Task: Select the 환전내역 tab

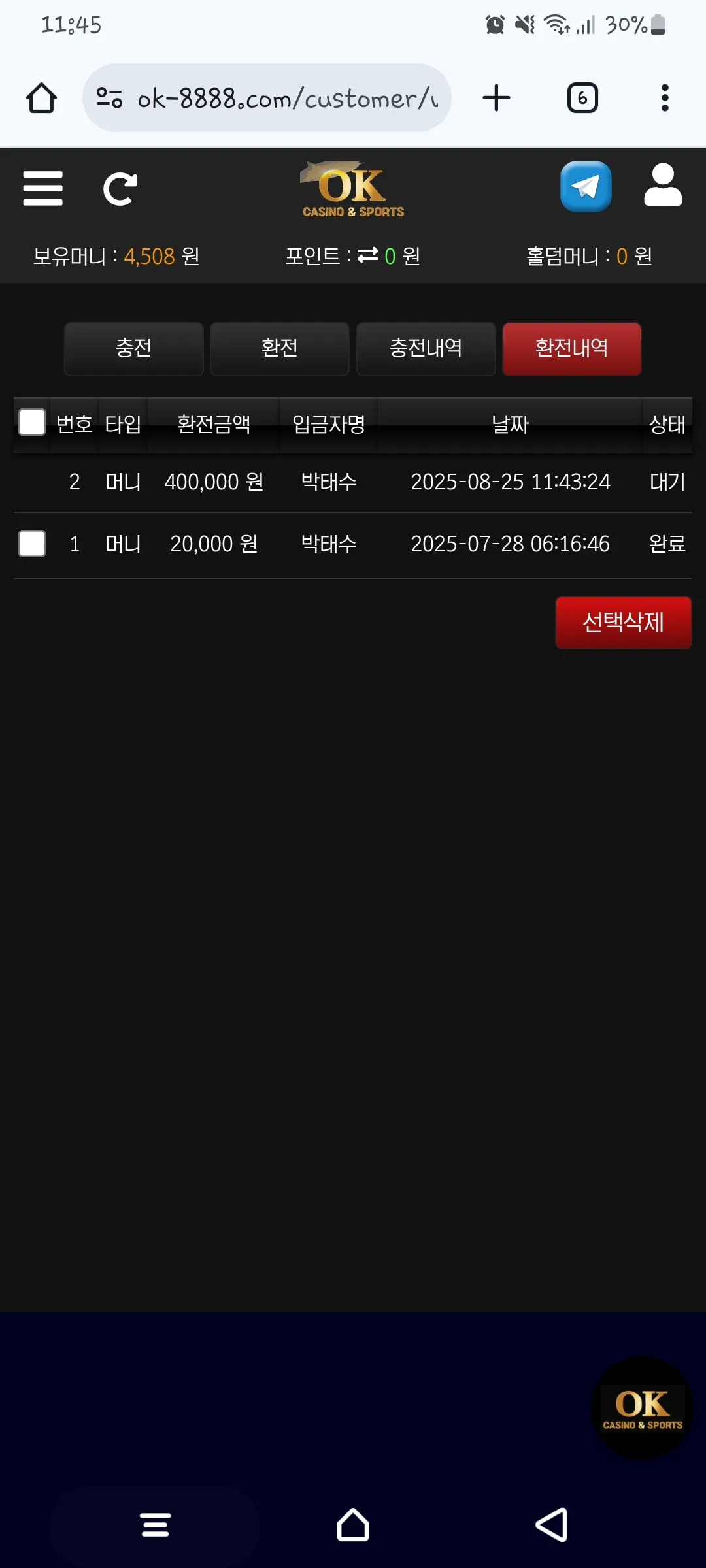Action: point(572,348)
